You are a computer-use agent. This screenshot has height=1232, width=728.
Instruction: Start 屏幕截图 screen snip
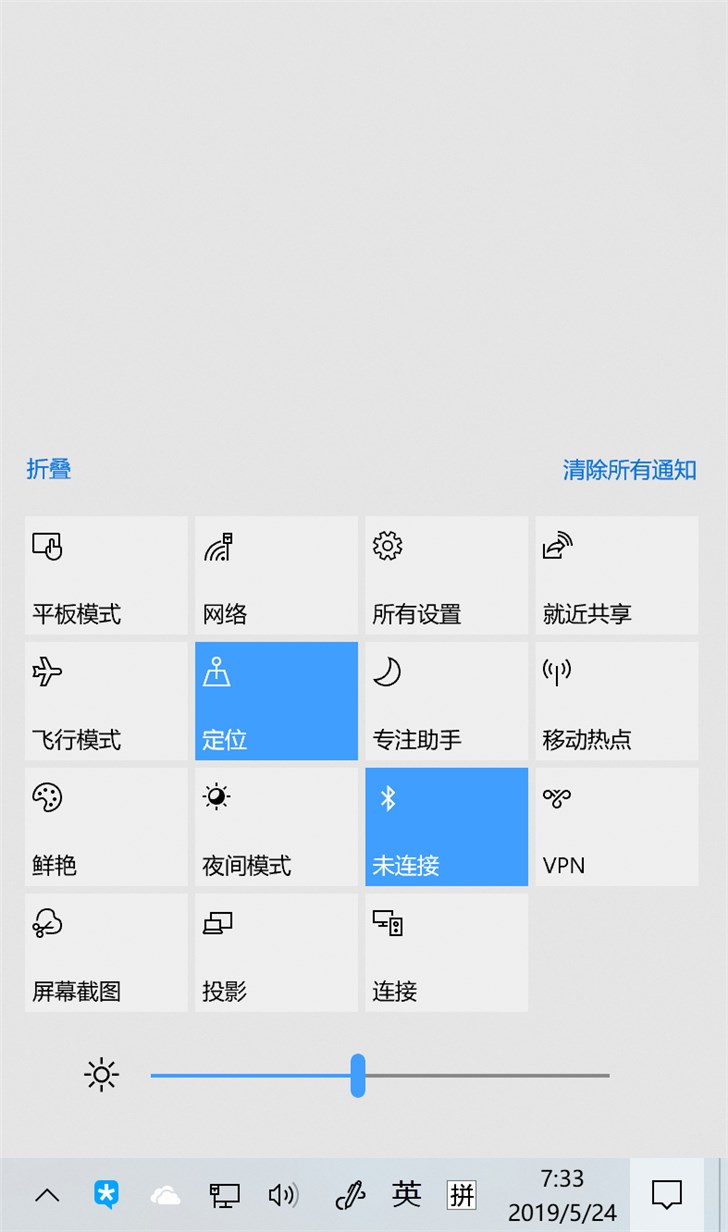[106, 953]
